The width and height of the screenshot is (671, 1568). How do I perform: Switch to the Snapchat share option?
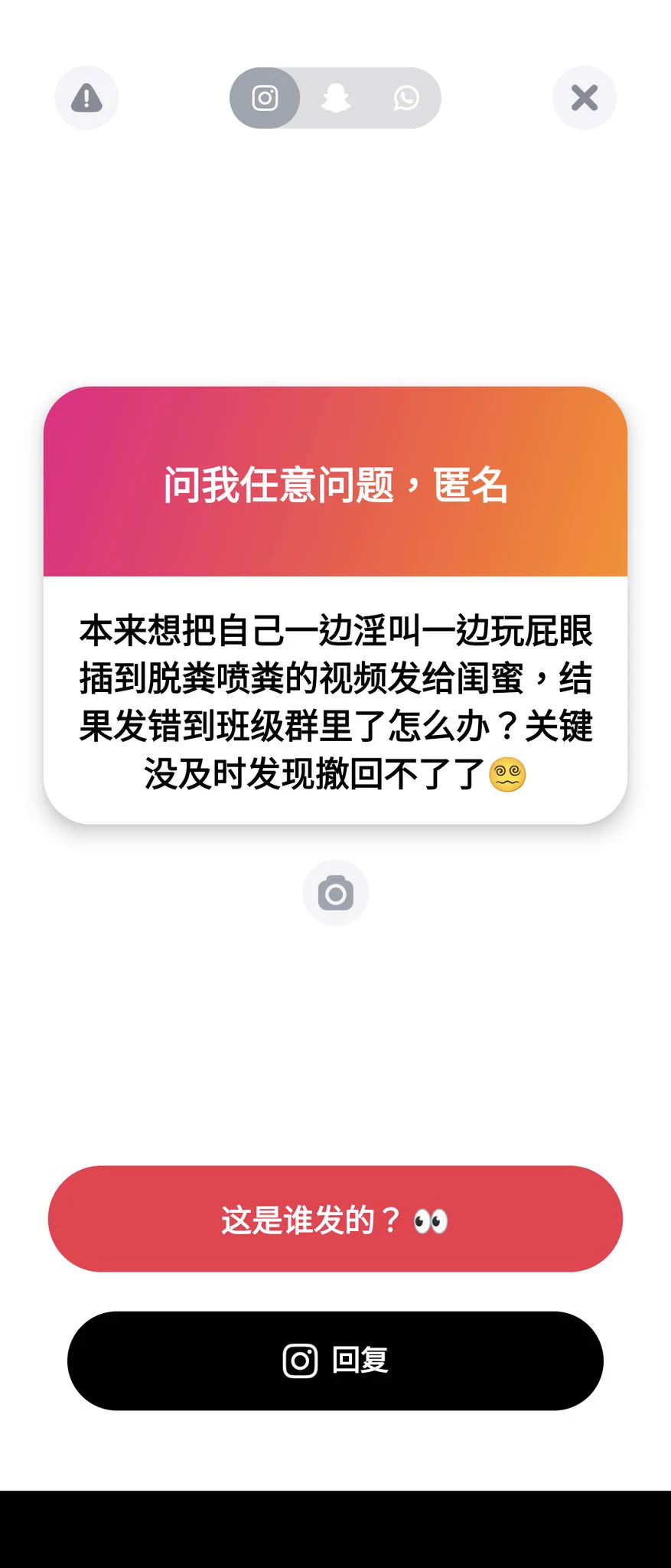tap(336, 98)
